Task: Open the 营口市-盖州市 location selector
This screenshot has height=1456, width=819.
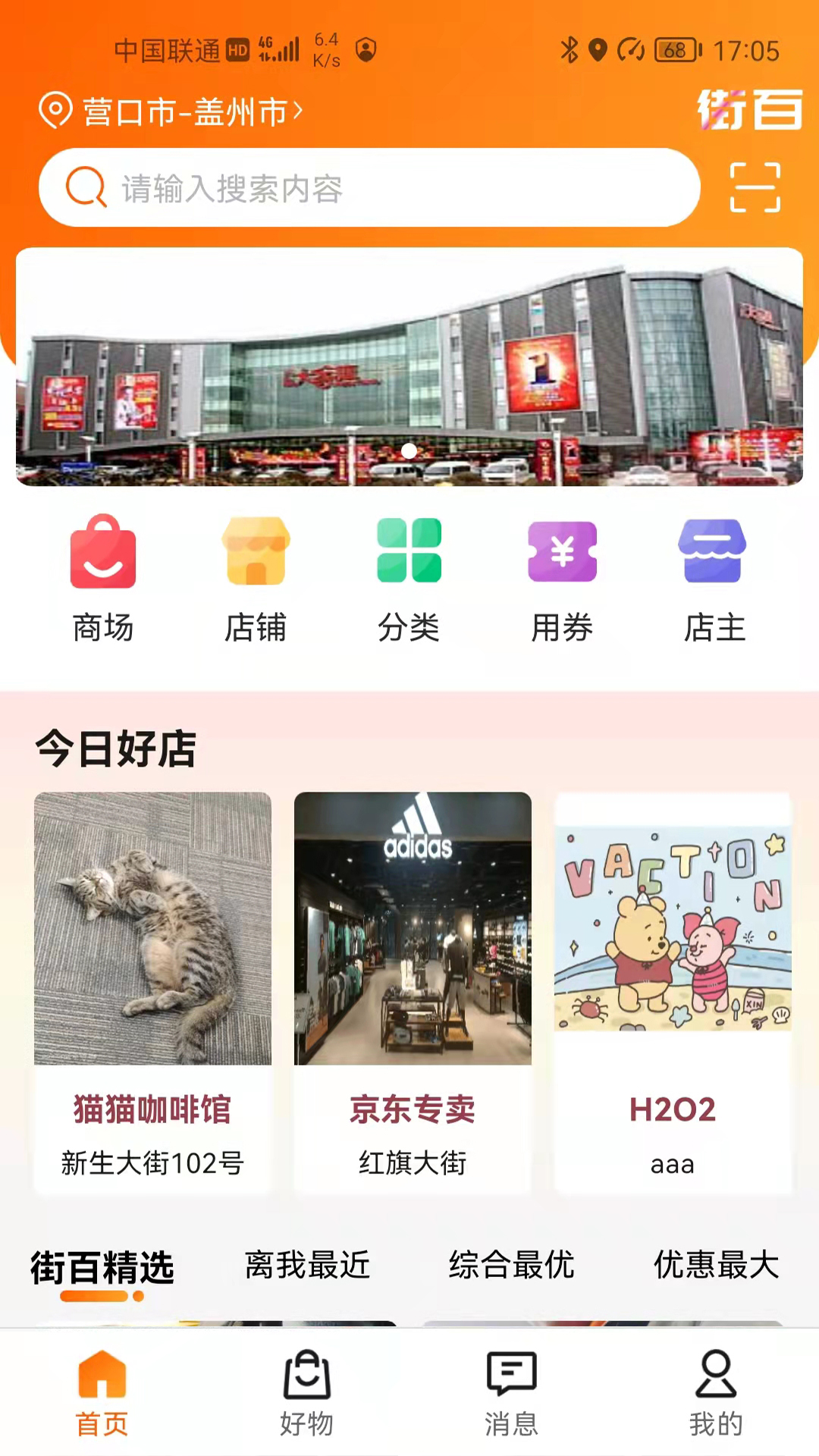Action: click(171, 111)
